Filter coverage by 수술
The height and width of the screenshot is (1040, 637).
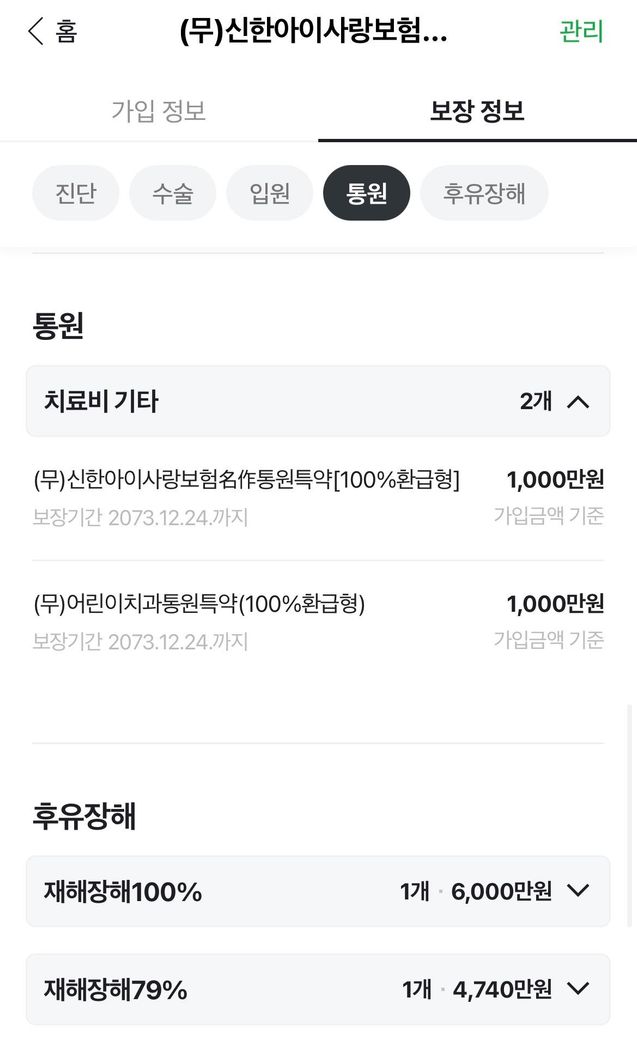pos(172,193)
